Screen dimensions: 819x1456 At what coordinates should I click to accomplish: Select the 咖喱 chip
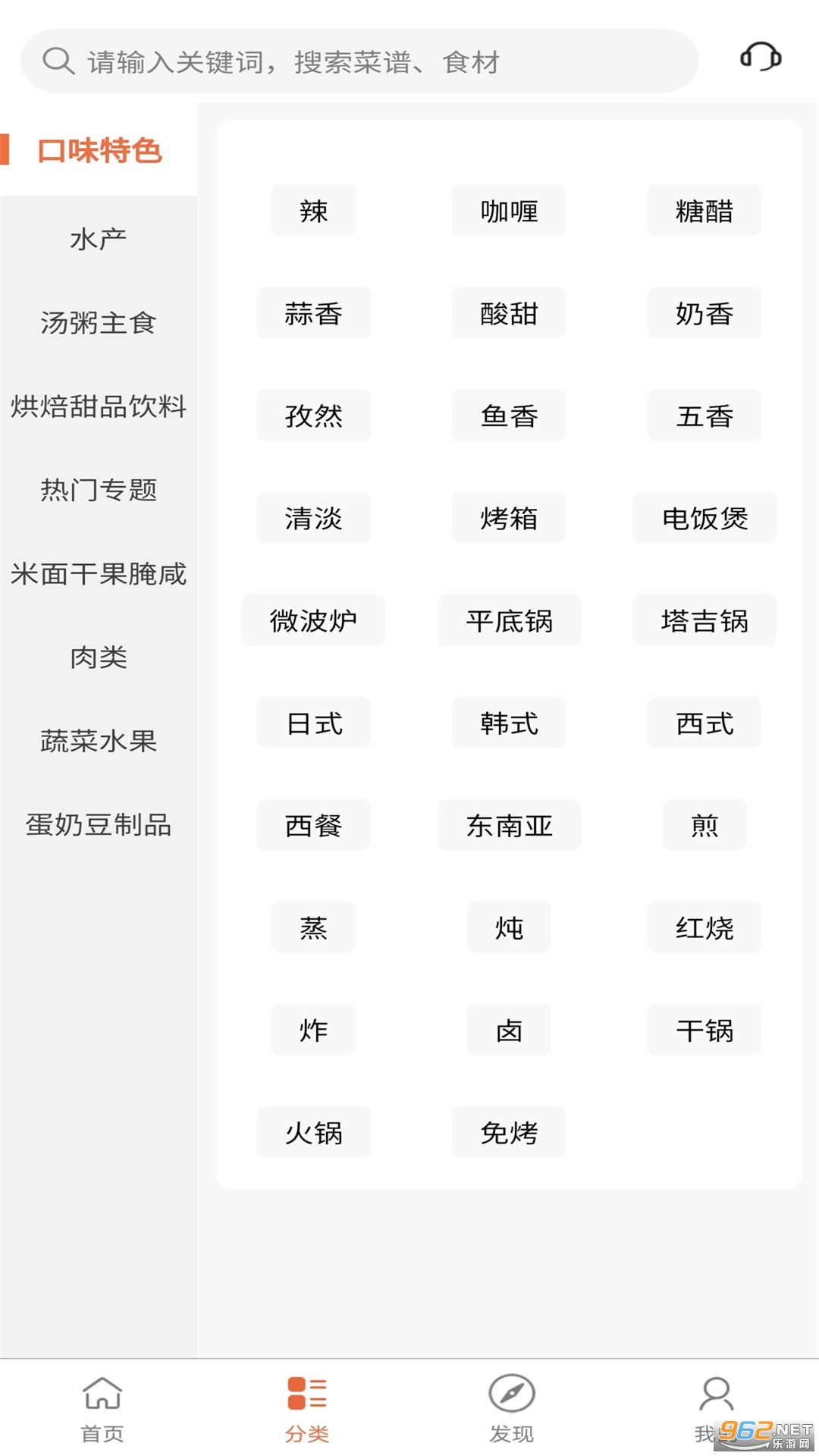[x=509, y=211]
